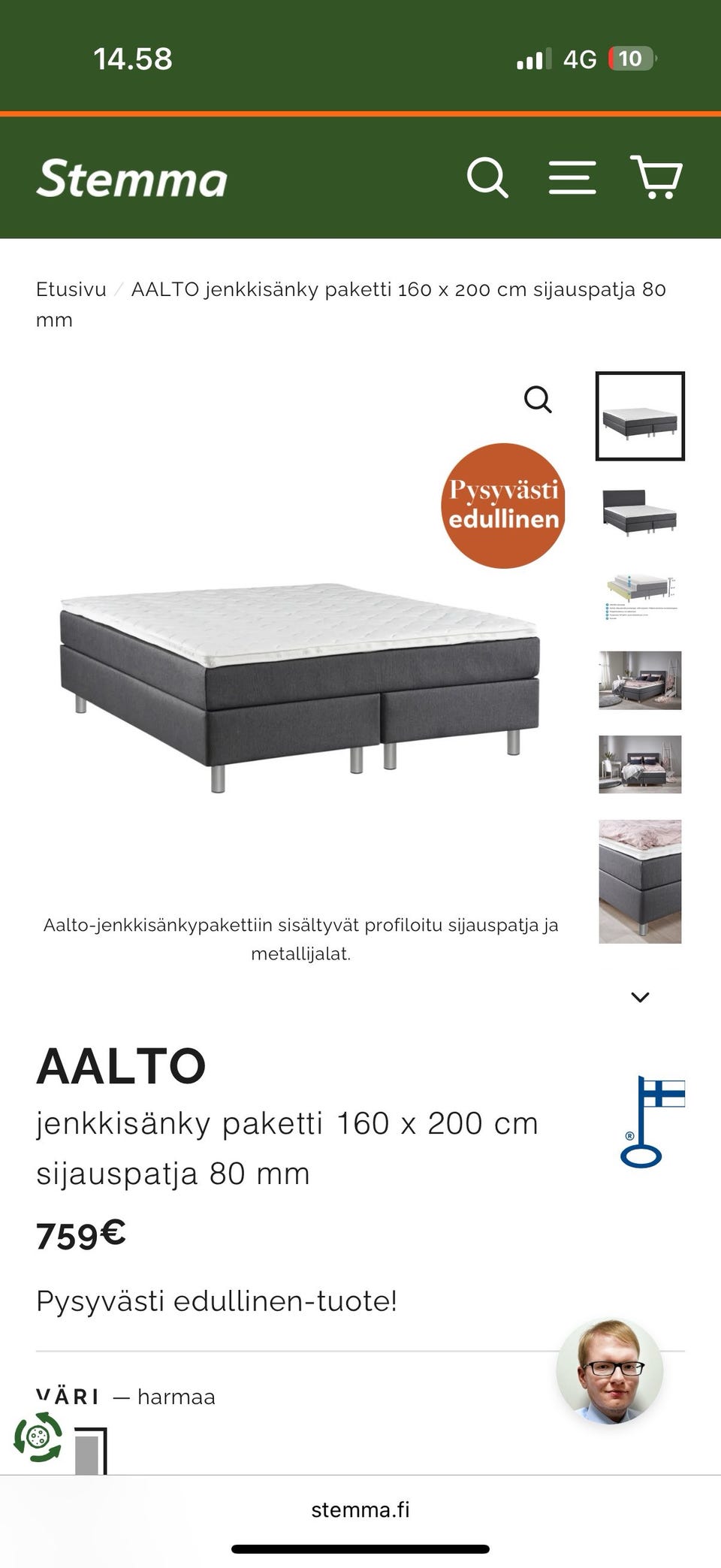Viewport: 721px width, 1568px height.
Task: Select the bed structure diagram thumbnail
Action: point(640,596)
